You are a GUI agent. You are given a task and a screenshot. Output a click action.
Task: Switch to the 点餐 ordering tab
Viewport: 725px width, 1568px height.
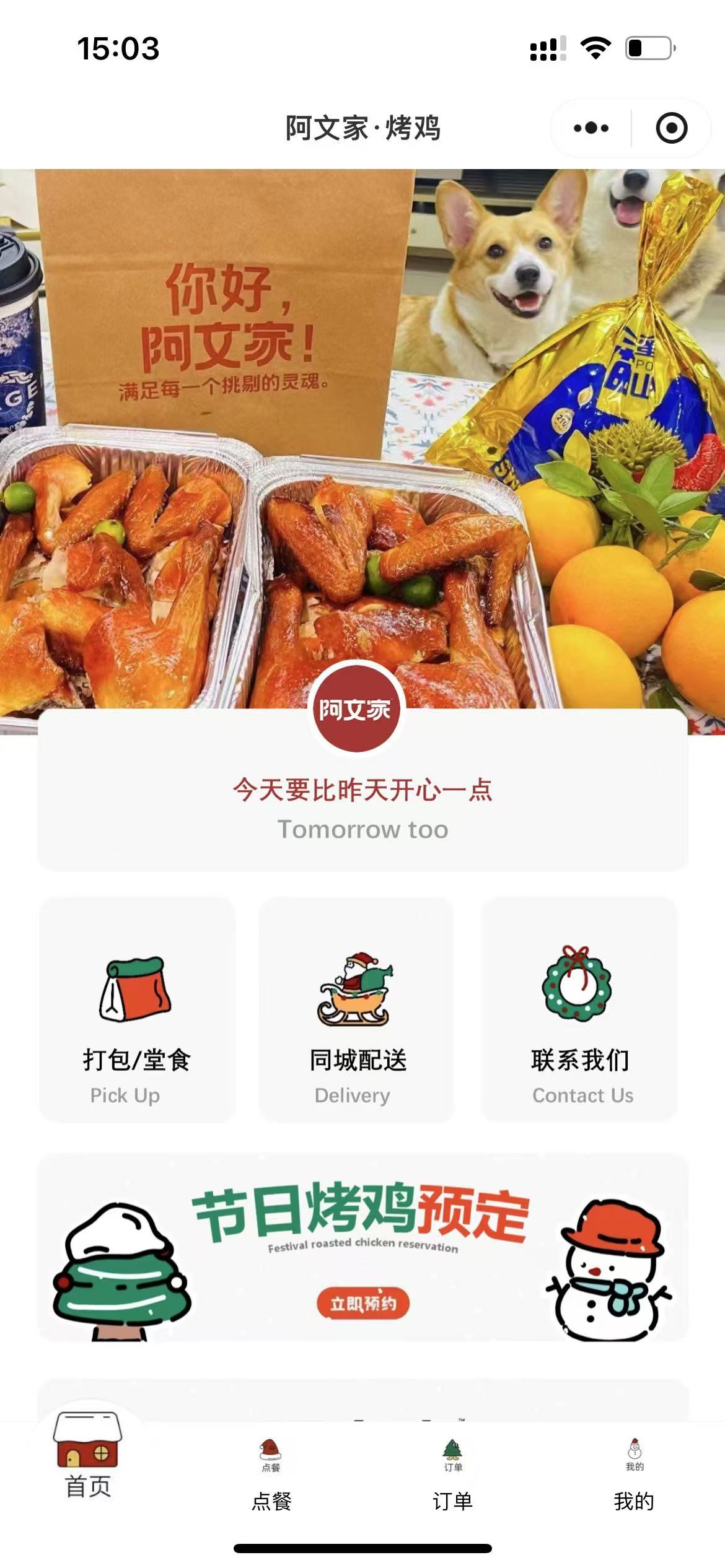pos(271,1477)
